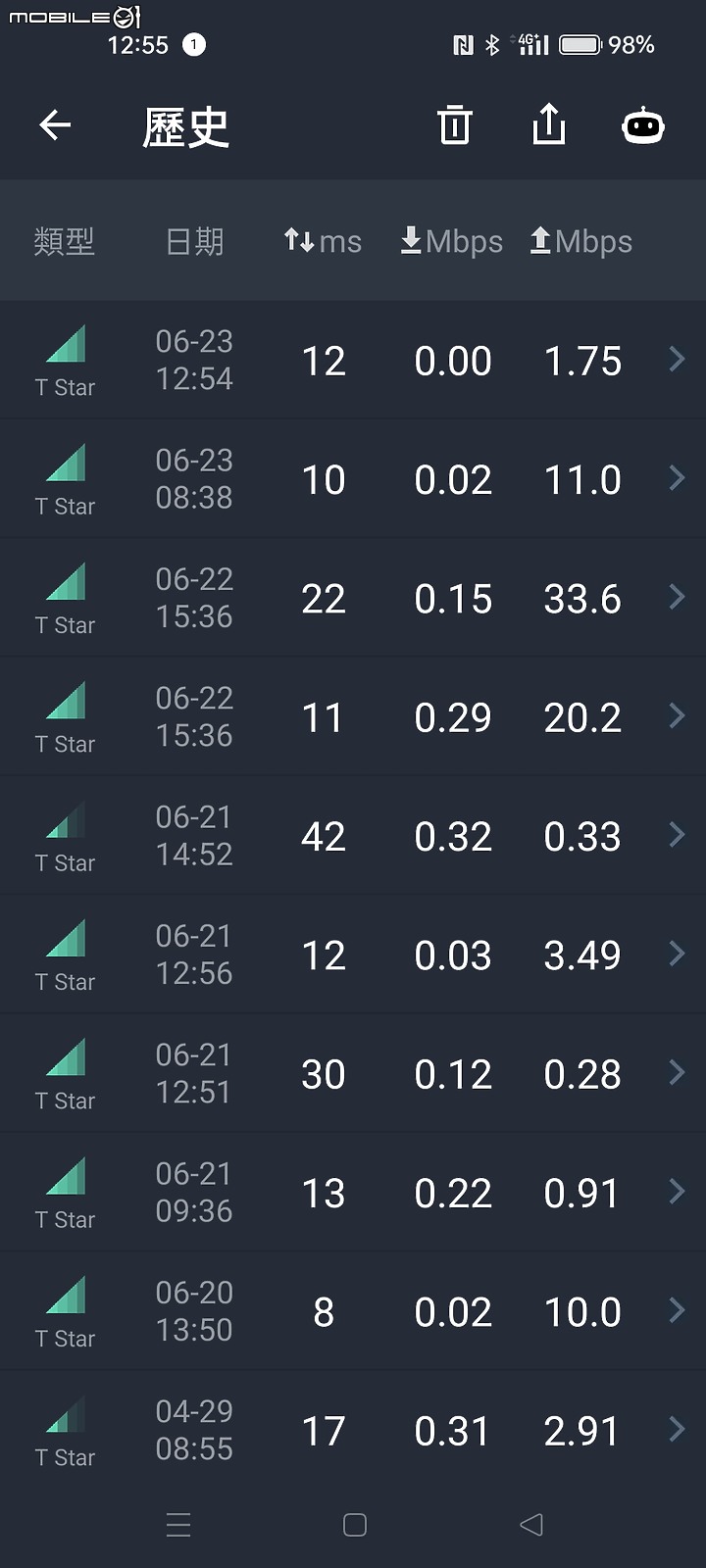Open the 06-23 08:38 test result
Screen dimensions: 706x1568
[x=353, y=478]
